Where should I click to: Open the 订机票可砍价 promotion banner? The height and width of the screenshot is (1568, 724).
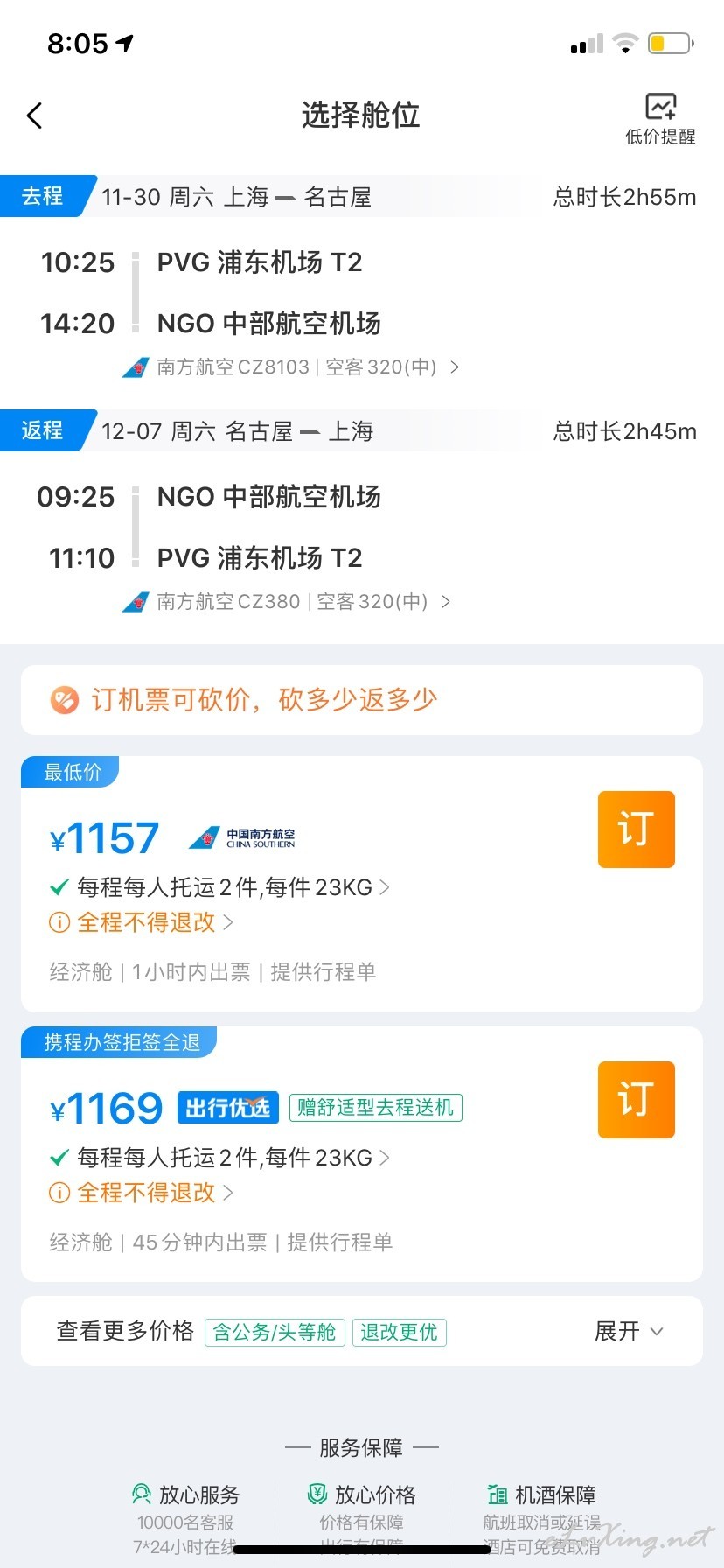(x=362, y=700)
